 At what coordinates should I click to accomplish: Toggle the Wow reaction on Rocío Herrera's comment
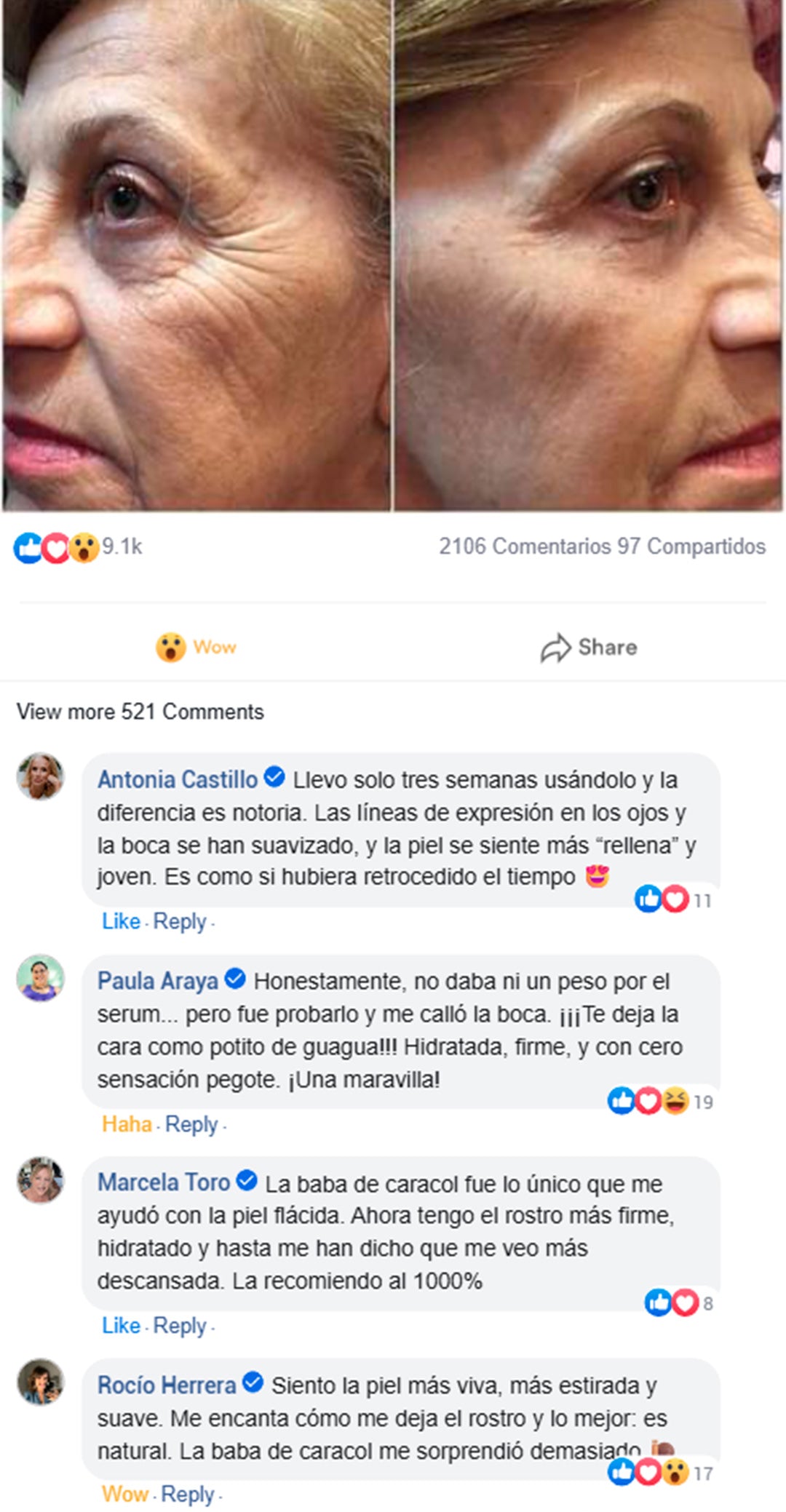pos(125,1494)
